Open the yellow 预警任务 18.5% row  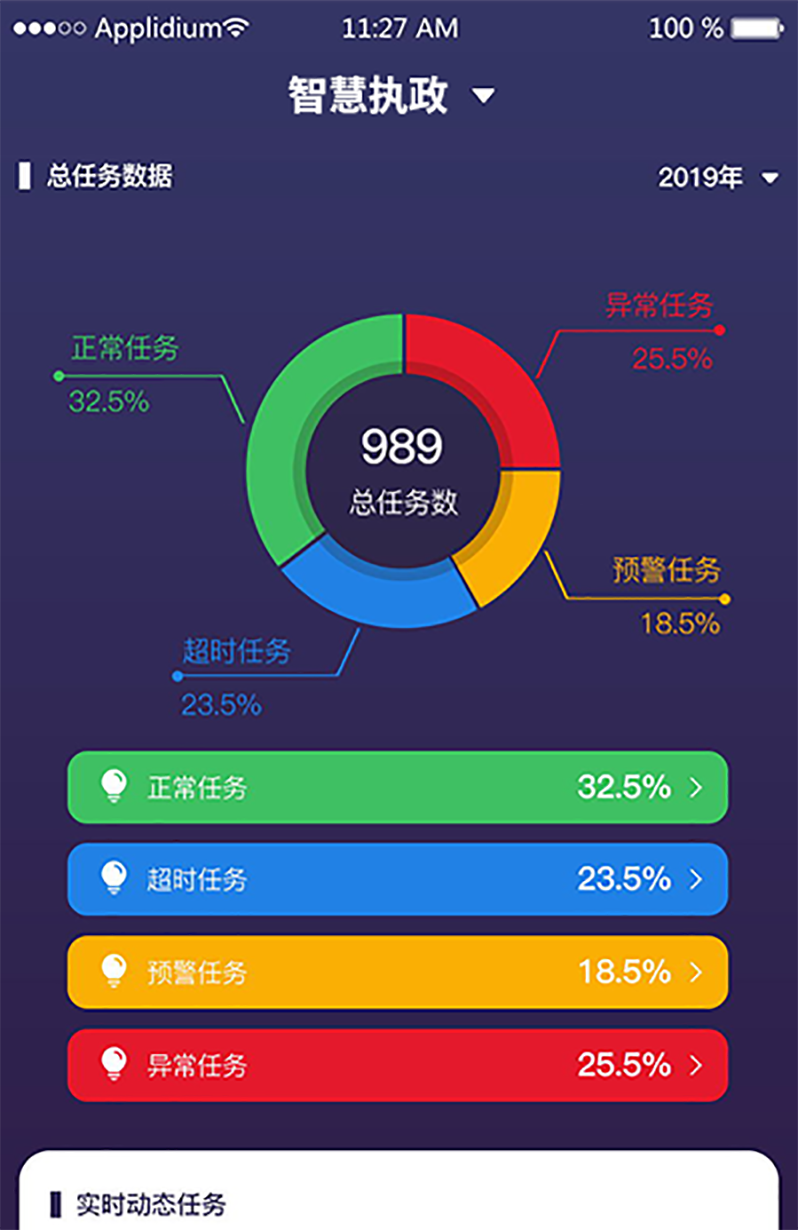pos(398,972)
